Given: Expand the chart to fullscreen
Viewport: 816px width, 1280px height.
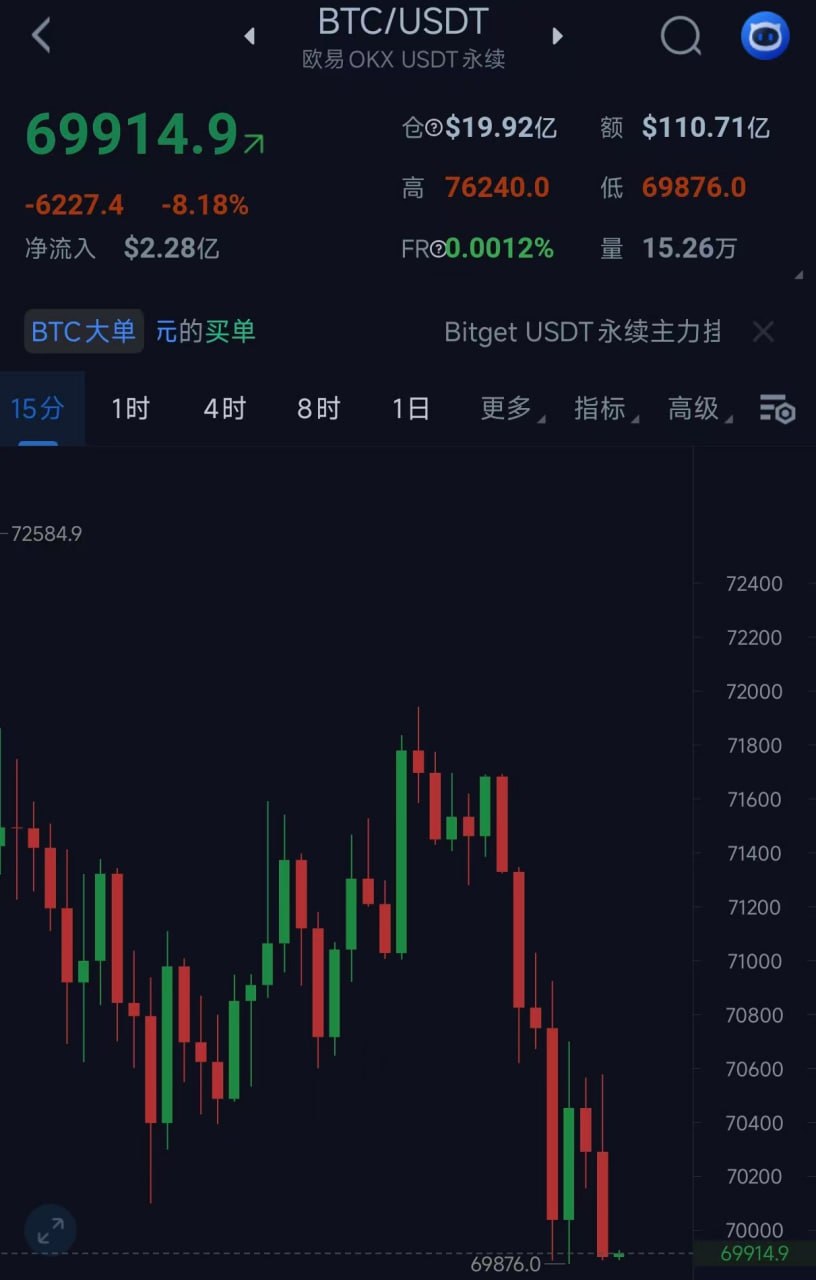Looking at the screenshot, I should coord(49,1230).
